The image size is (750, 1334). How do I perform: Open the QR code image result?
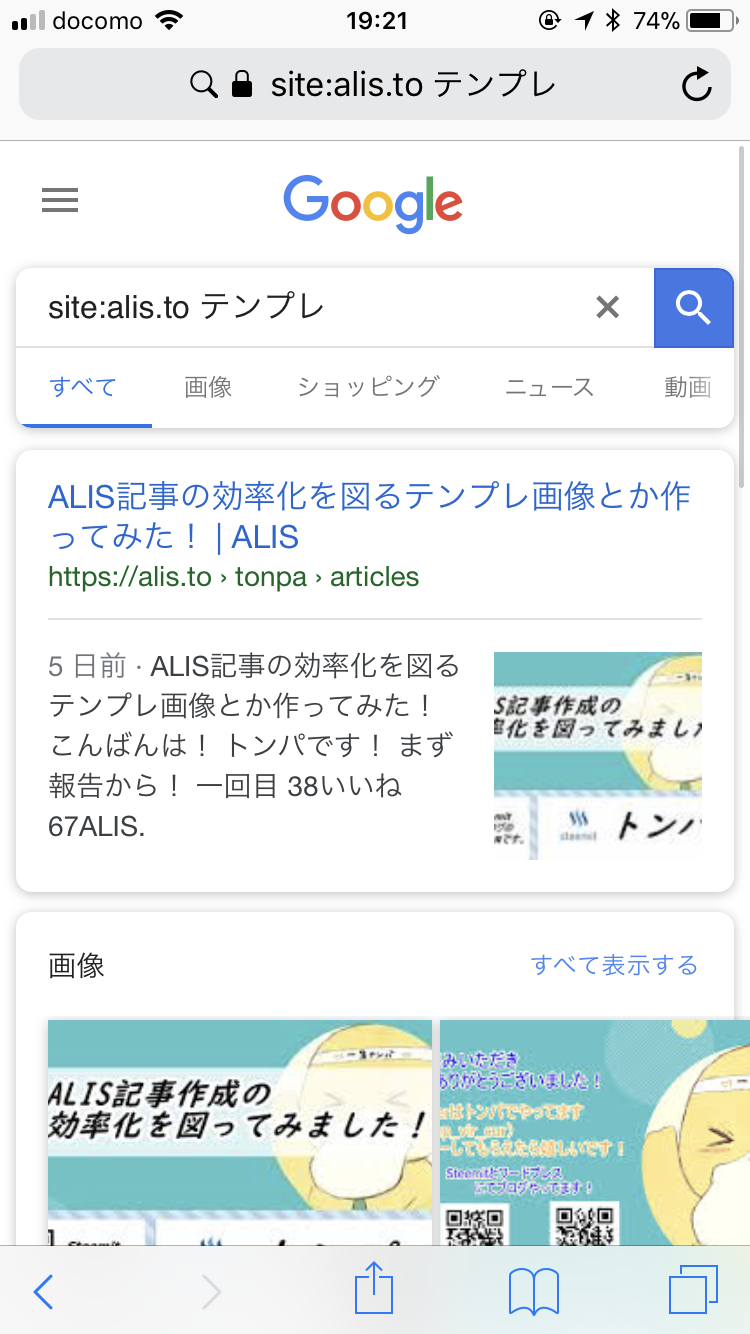(594, 1130)
